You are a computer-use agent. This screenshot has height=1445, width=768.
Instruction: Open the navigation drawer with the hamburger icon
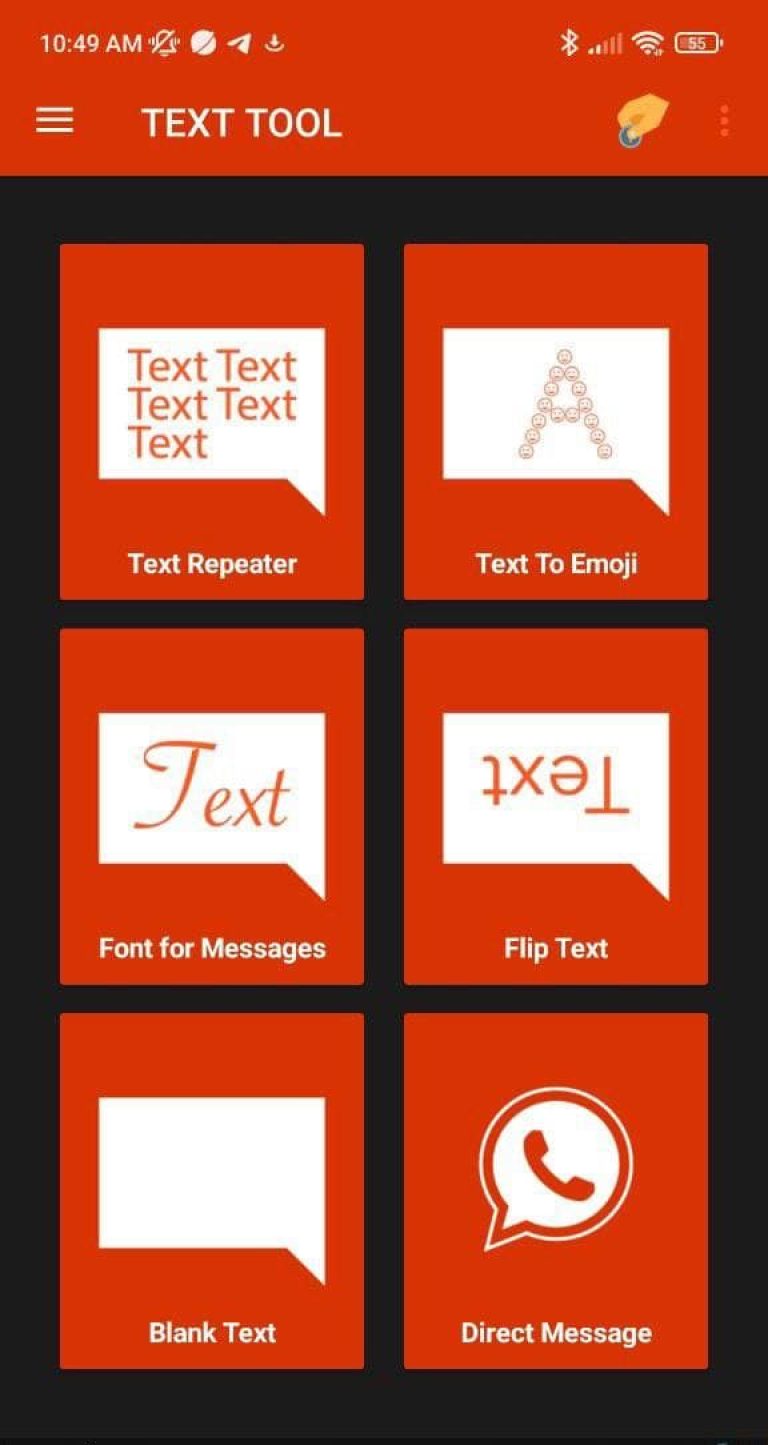[53, 121]
